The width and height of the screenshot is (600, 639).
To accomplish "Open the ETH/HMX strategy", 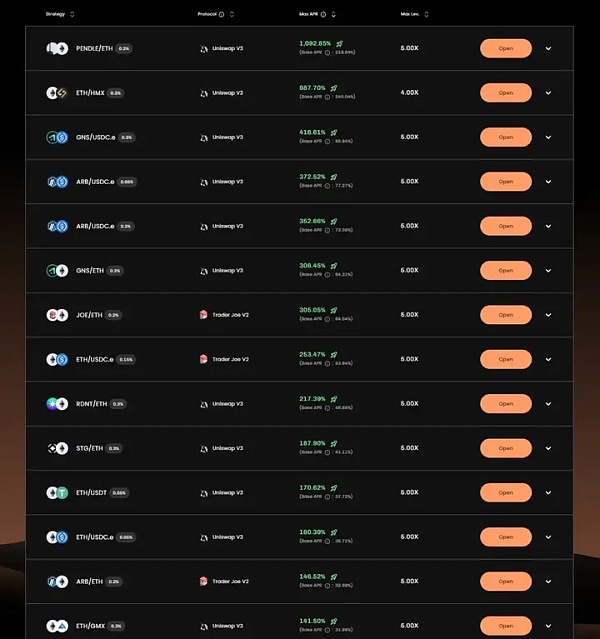I will tap(505, 93).
